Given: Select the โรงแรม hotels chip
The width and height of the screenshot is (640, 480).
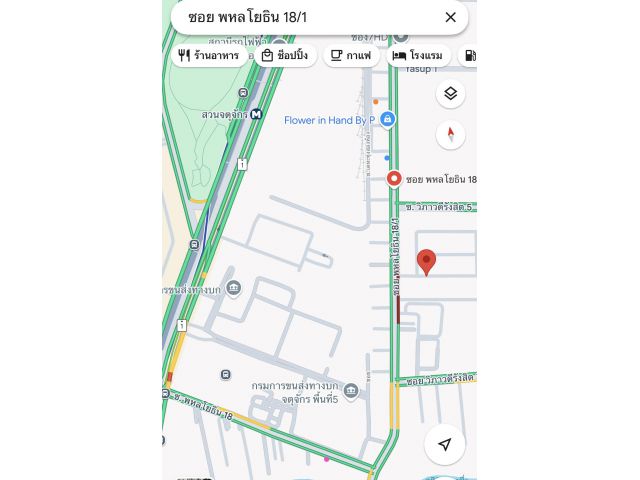Looking at the screenshot, I should coord(418,56).
